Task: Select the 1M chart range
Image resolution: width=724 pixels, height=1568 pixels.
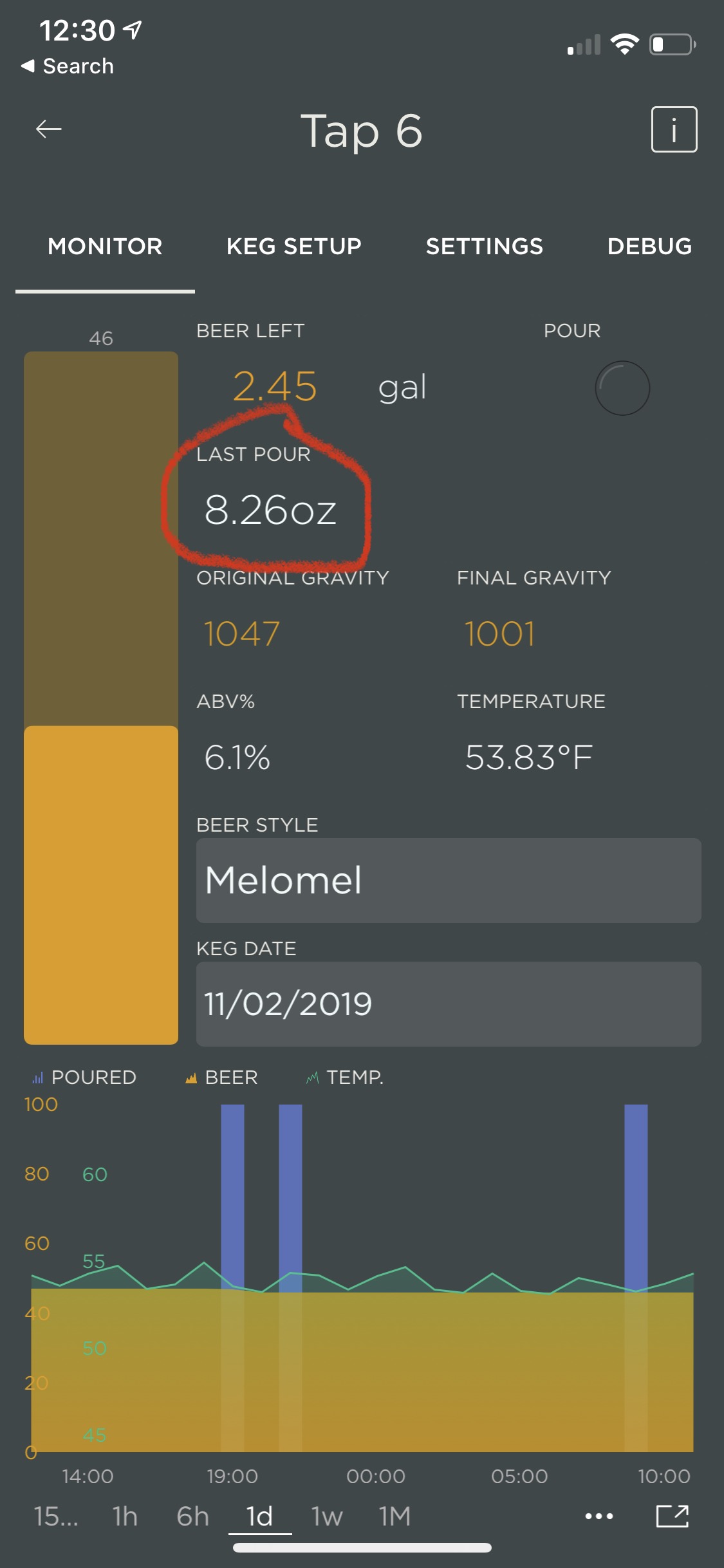Action: tap(394, 1517)
